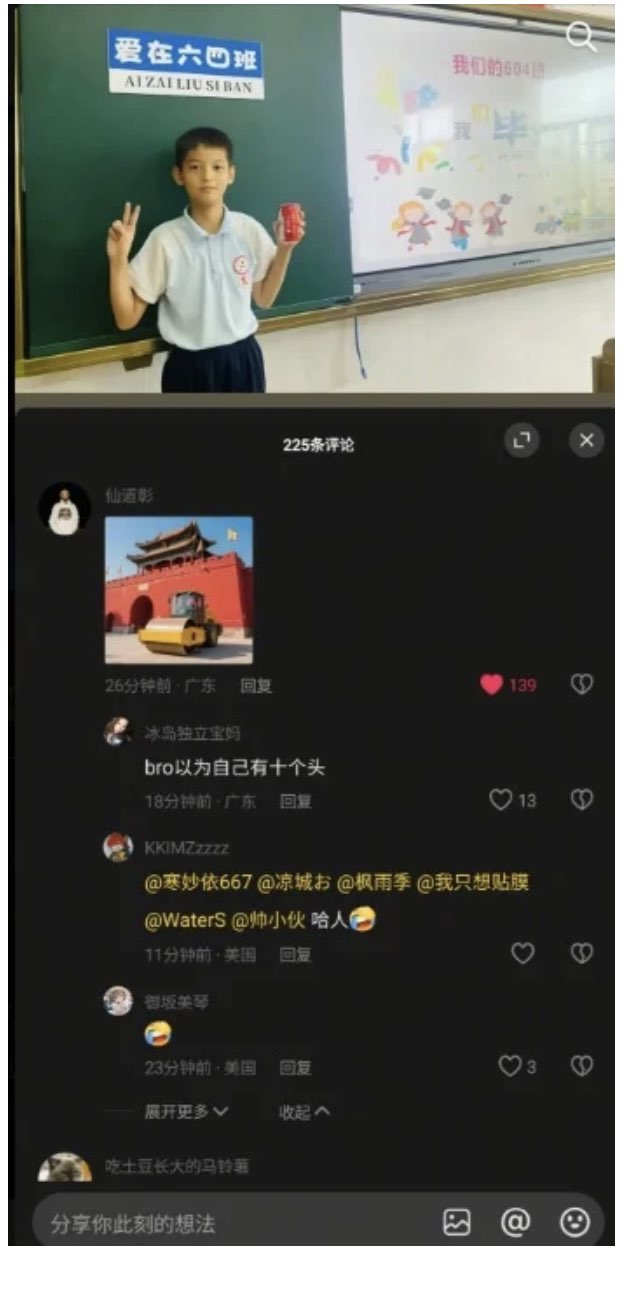Like 冰岛独立宝妈's reply
The height and width of the screenshot is (1291, 633).
pyautogui.click(x=501, y=800)
